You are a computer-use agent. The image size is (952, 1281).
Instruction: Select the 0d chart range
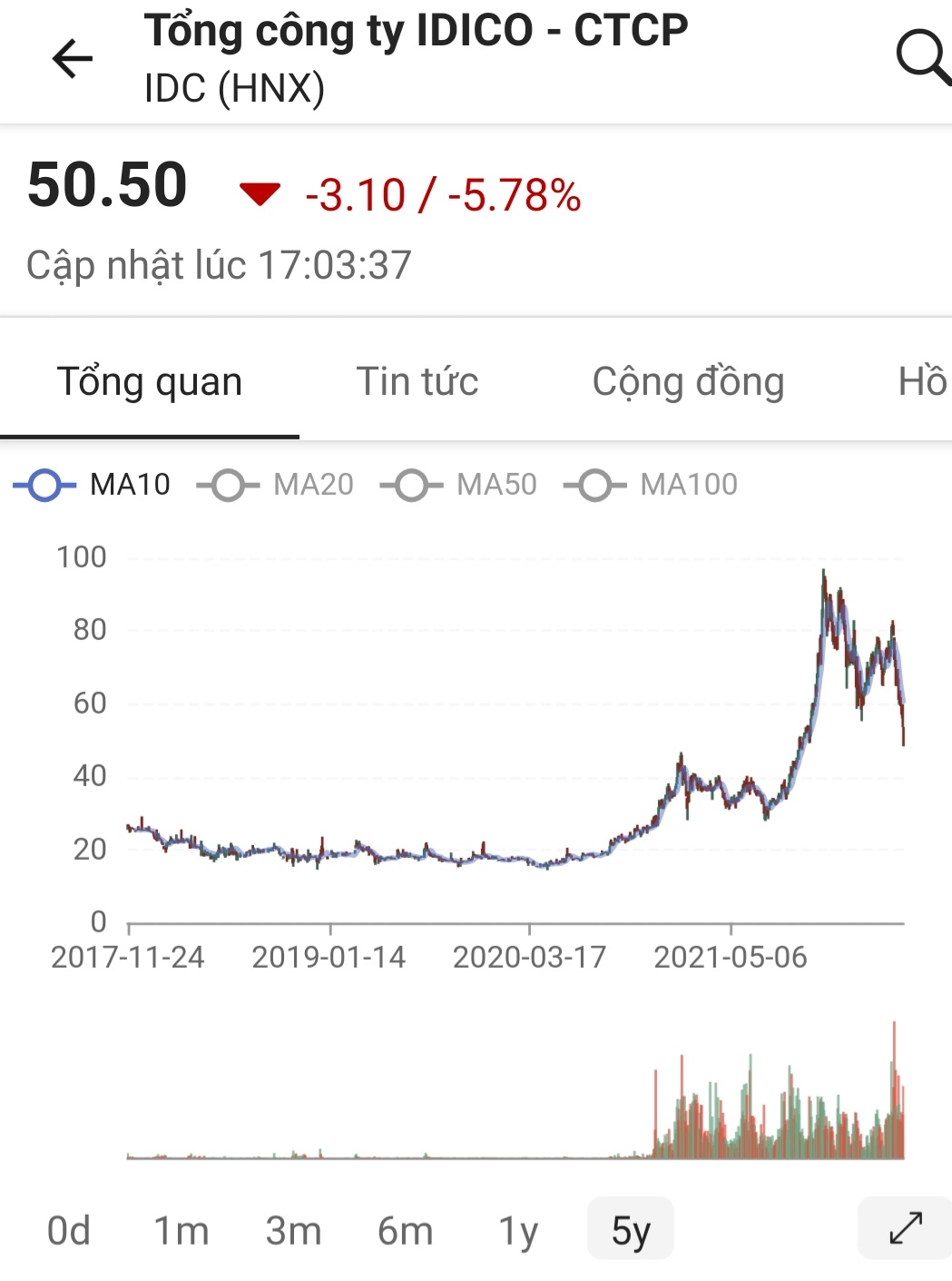(69, 1231)
